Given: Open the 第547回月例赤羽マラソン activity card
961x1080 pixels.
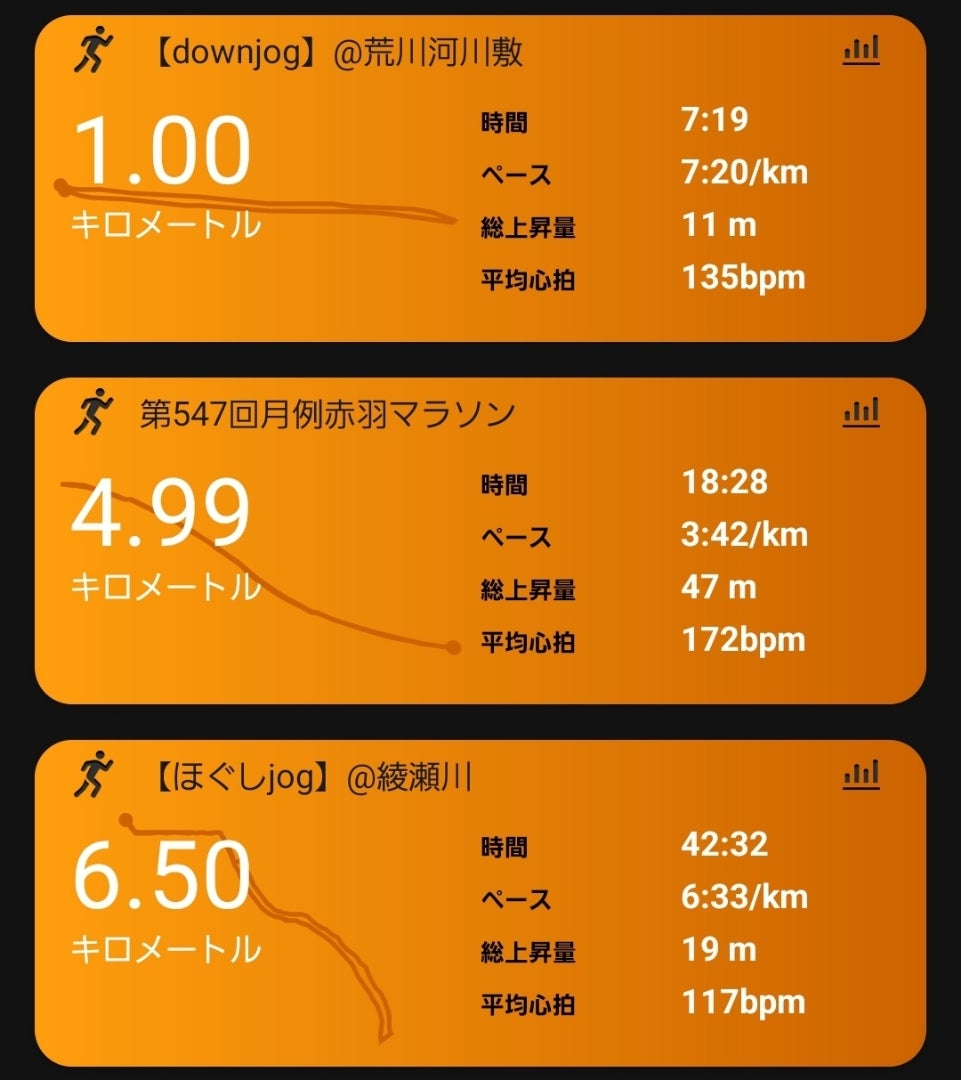Looking at the screenshot, I should tap(480, 540).
